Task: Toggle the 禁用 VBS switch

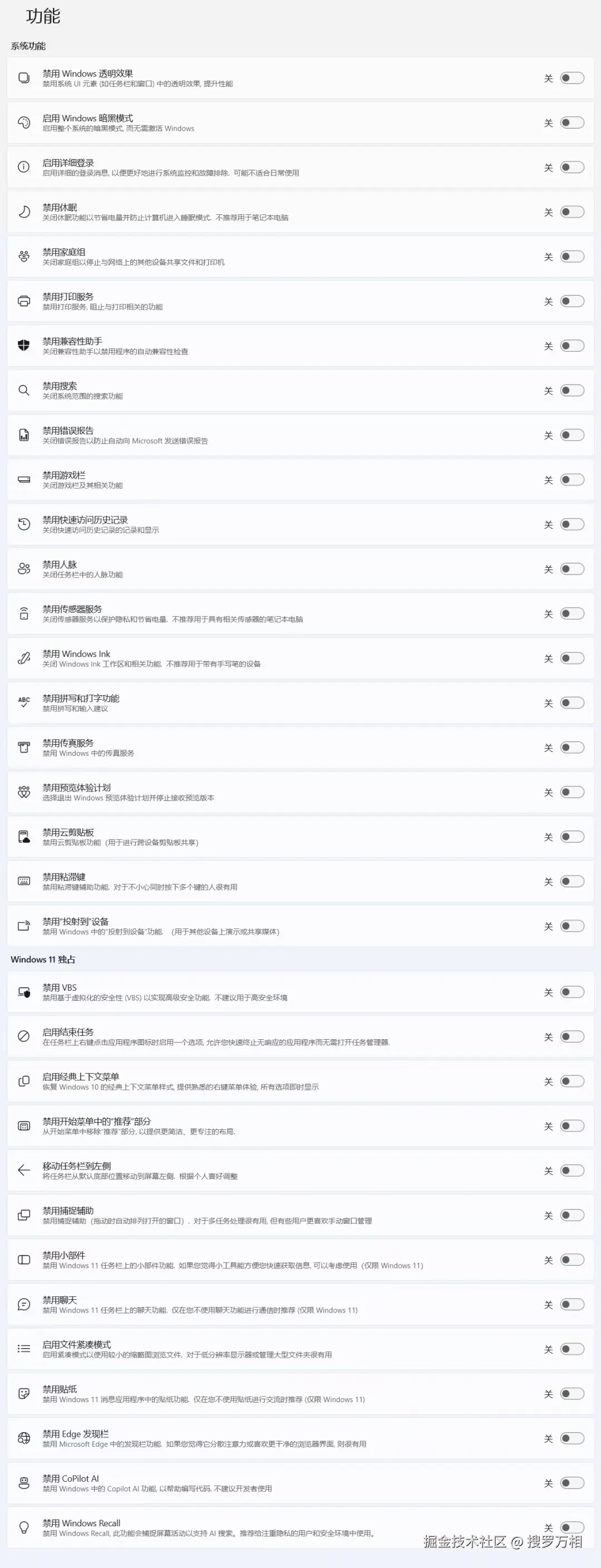Action: click(572, 991)
